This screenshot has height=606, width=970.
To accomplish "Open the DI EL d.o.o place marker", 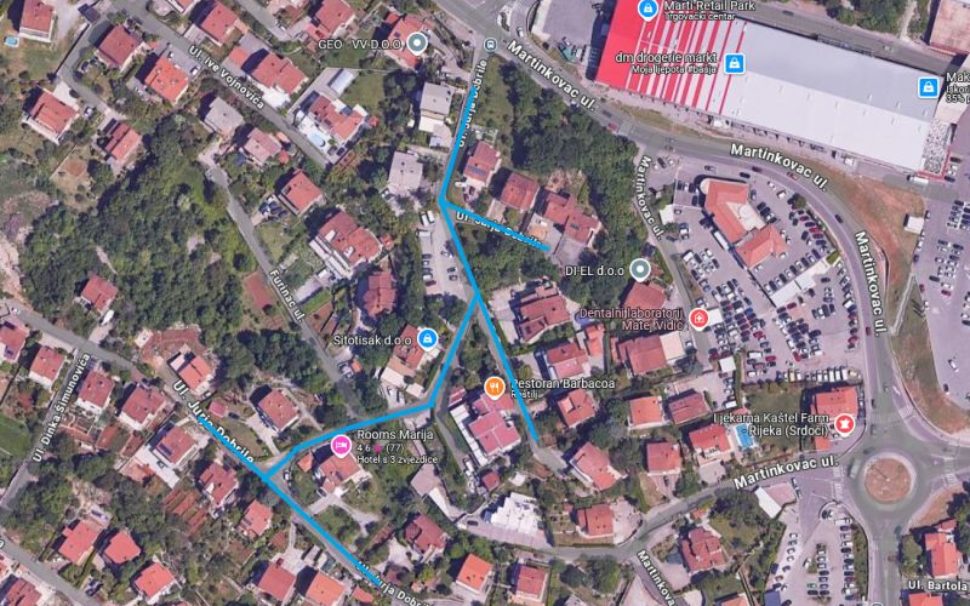I will (640, 269).
